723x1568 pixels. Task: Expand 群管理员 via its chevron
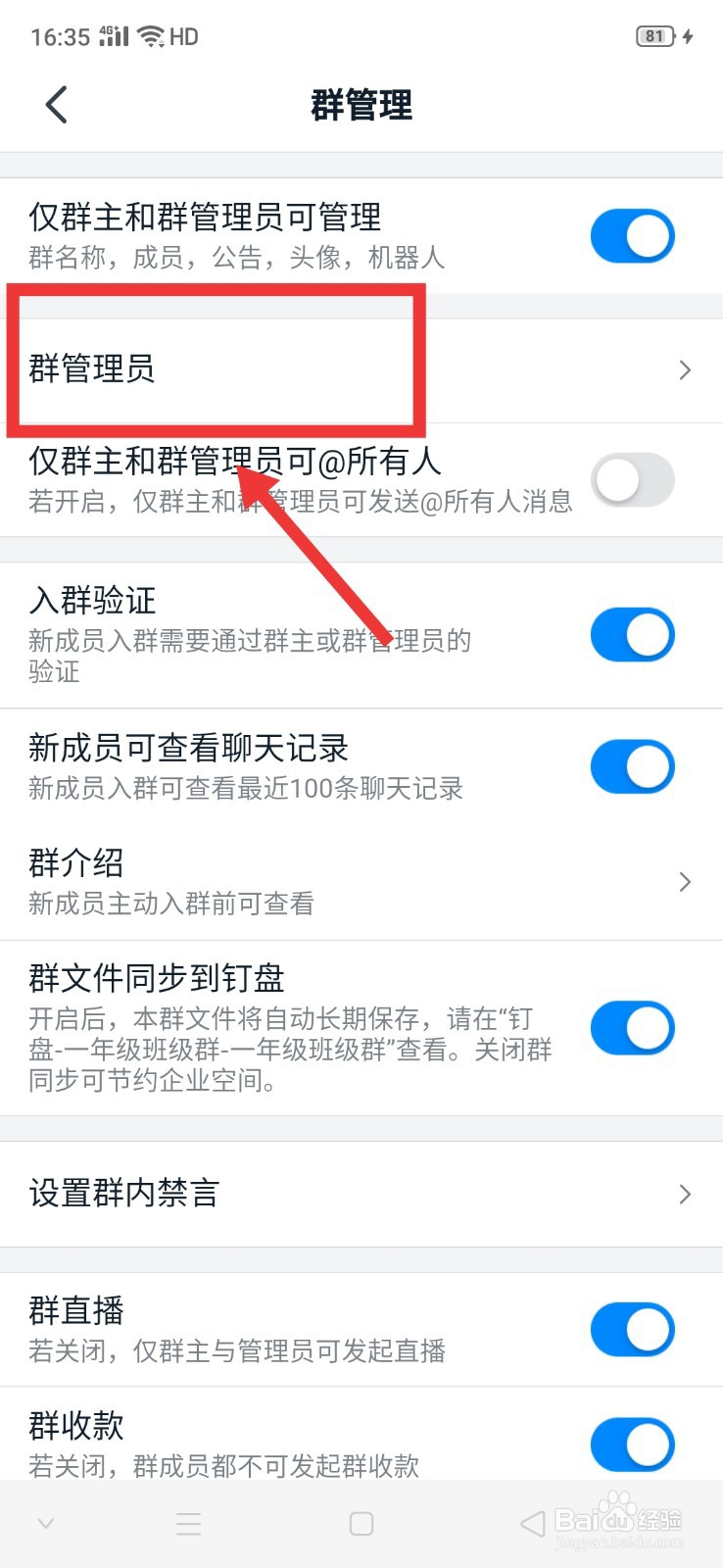pyautogui.click(x=684, y=369)
